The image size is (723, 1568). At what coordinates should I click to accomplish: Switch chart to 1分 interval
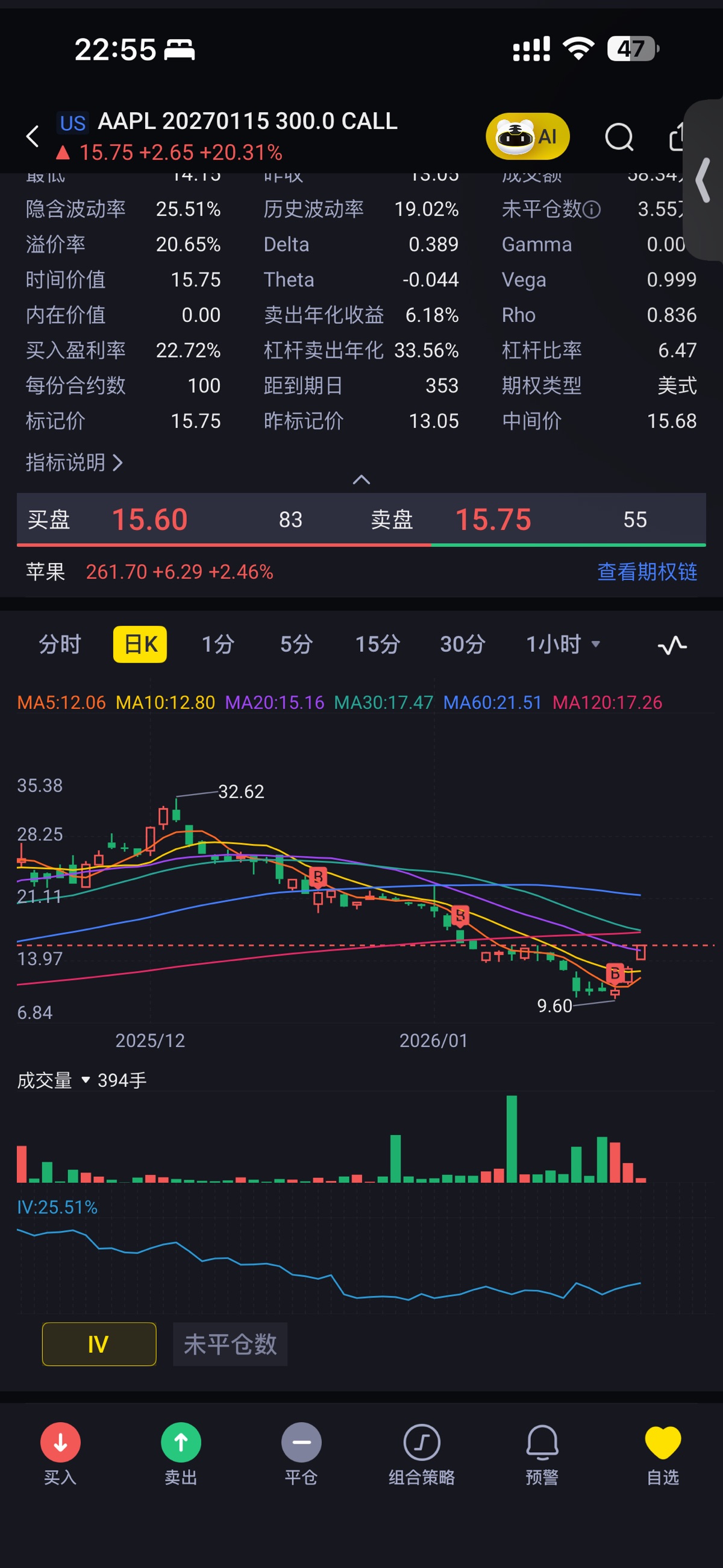click(x=218, y=644)
